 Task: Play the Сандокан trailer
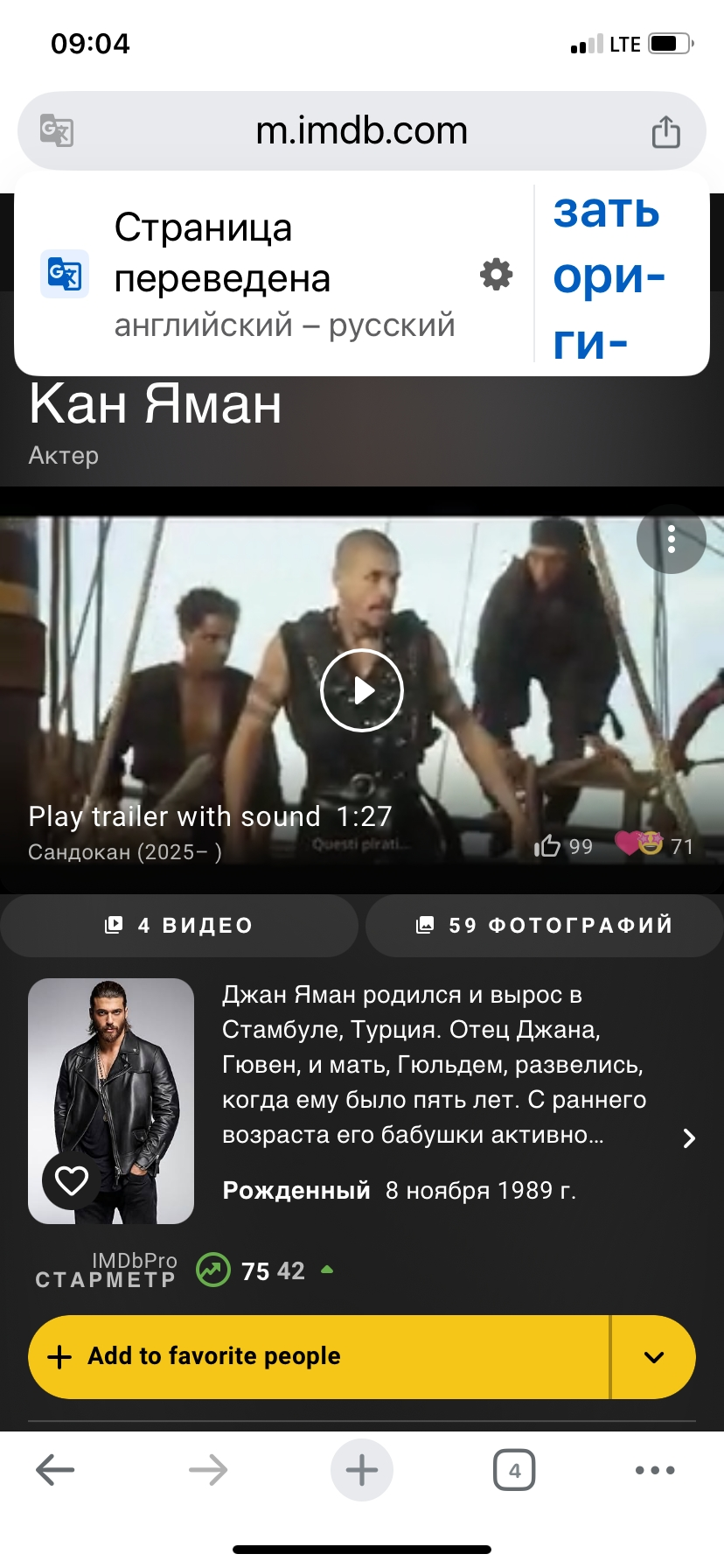click(361, 690)
